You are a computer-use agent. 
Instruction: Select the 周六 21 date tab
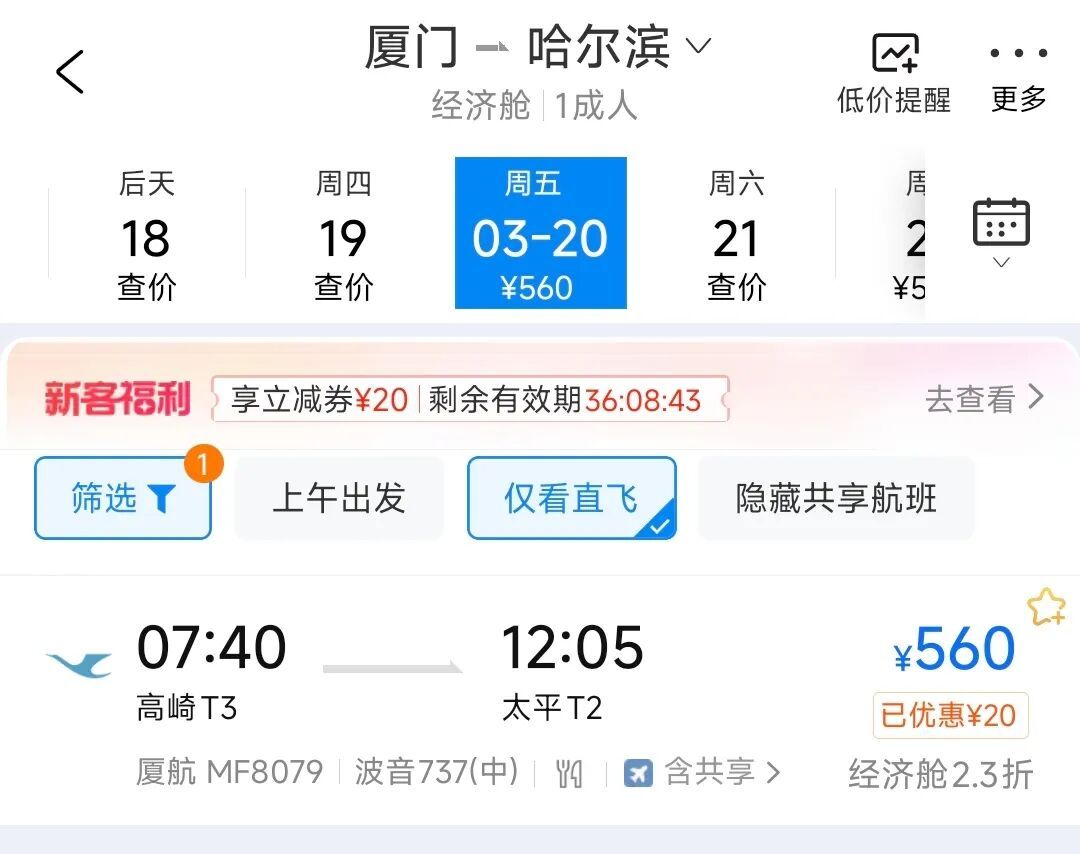[736, 236]
